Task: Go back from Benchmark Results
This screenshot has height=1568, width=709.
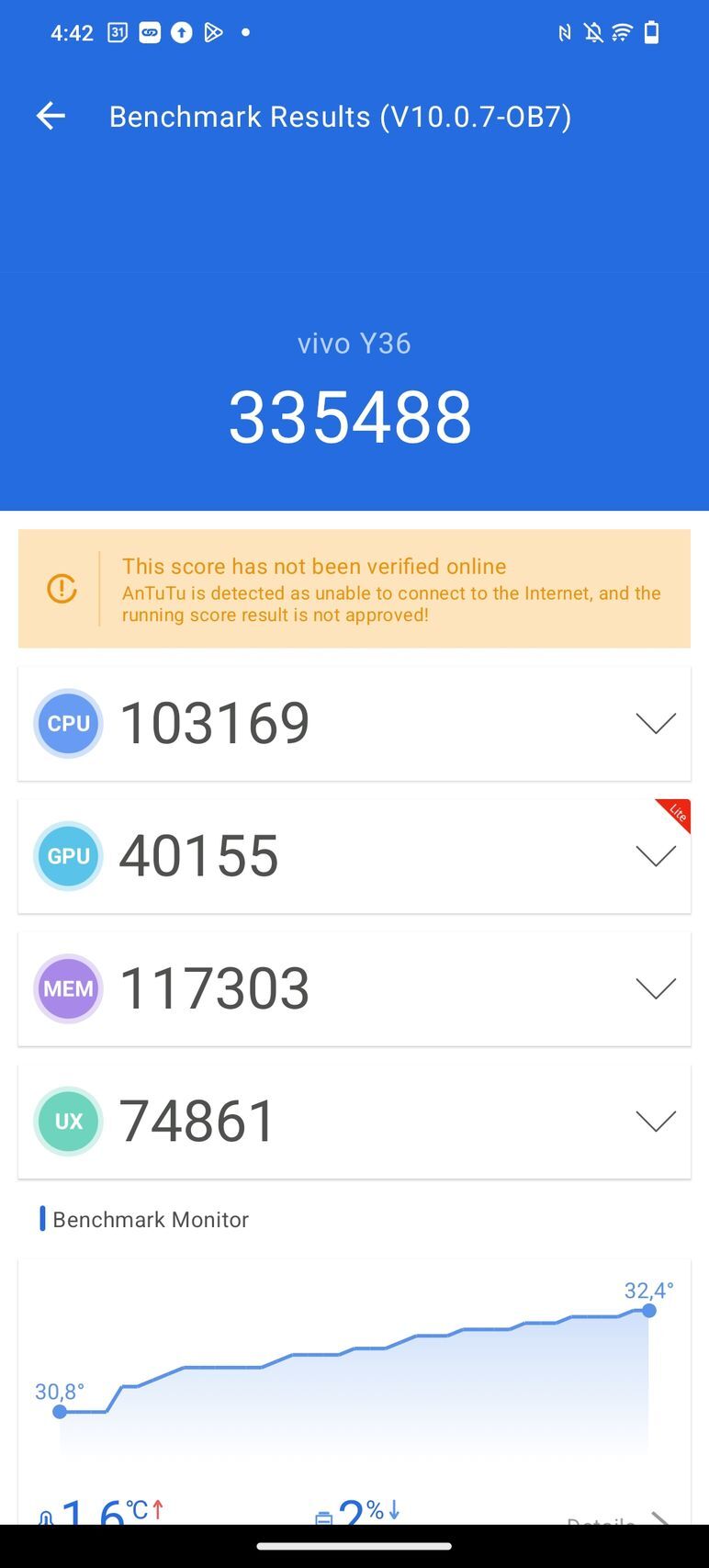Action: click(x=51, y=116)
